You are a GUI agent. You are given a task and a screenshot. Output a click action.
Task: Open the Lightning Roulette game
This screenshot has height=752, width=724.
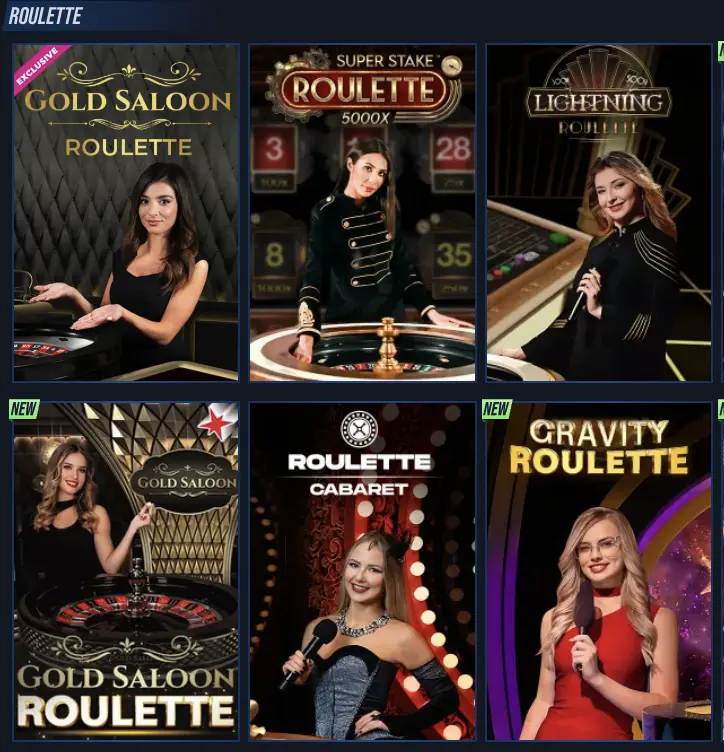coord(598,213)
